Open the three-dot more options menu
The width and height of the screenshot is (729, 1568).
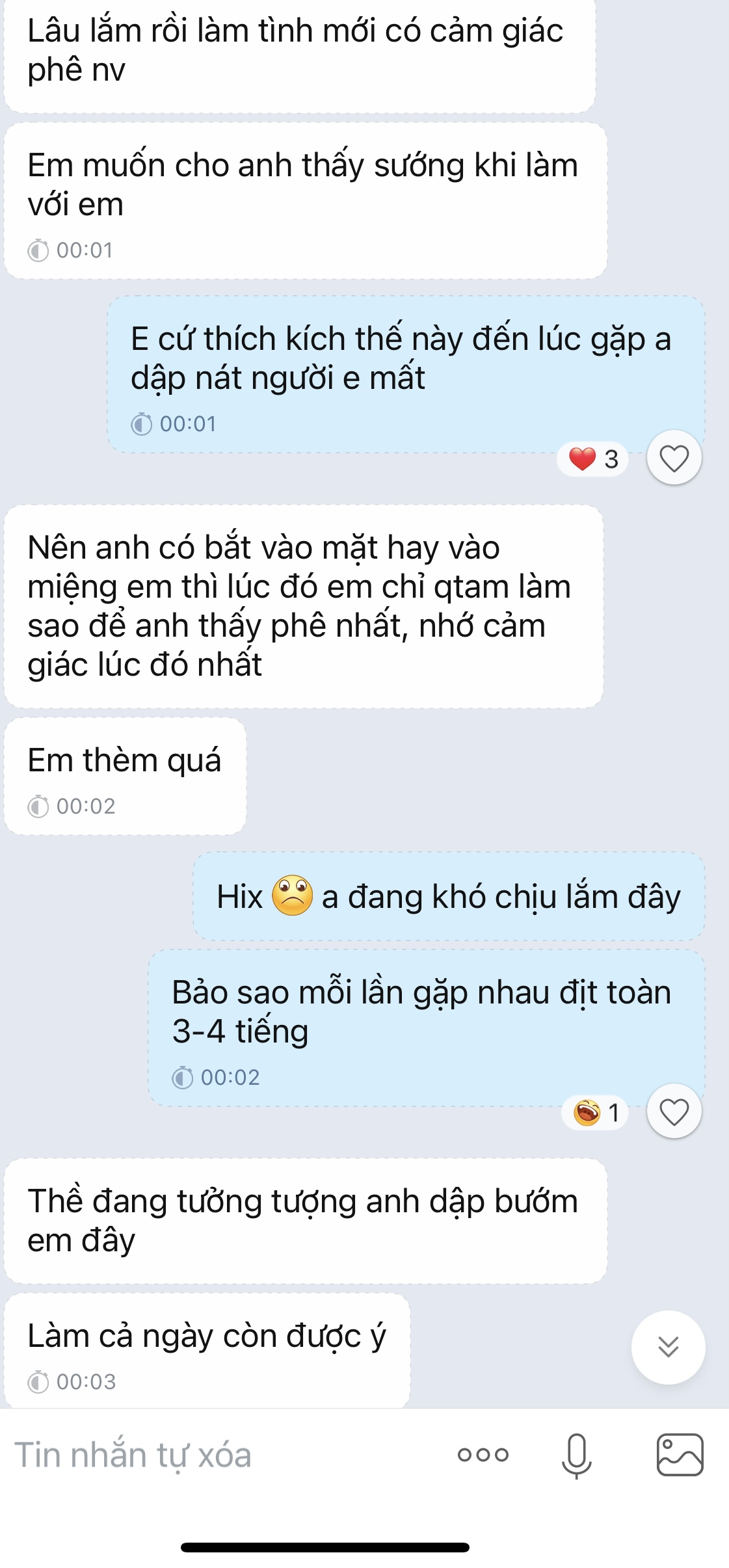(483, 1455)
